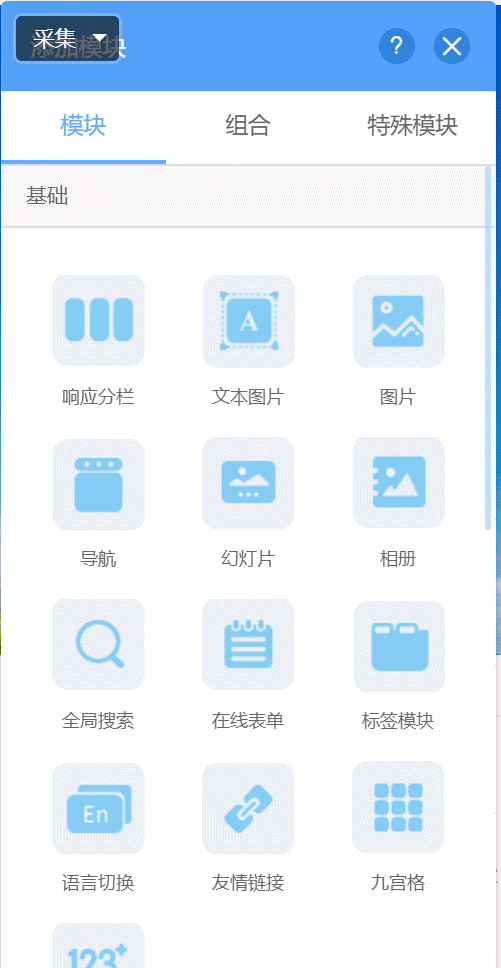Switch to the 特殊模块 tab
The width and height of the screenshot is (501, 968).
pyautogui.click(x=413, y=126)
